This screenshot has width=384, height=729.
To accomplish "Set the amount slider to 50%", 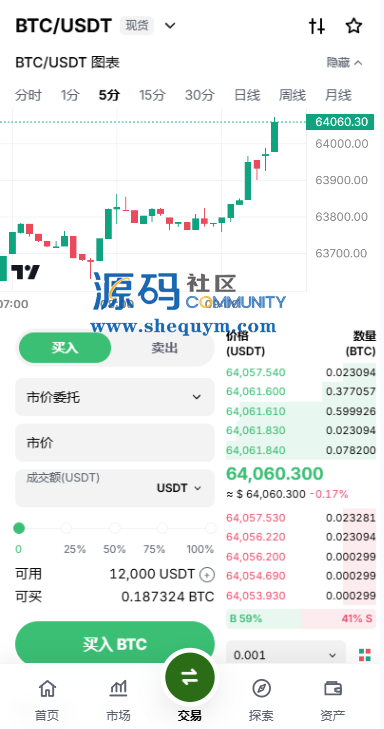I will click(x=115, y=528).
